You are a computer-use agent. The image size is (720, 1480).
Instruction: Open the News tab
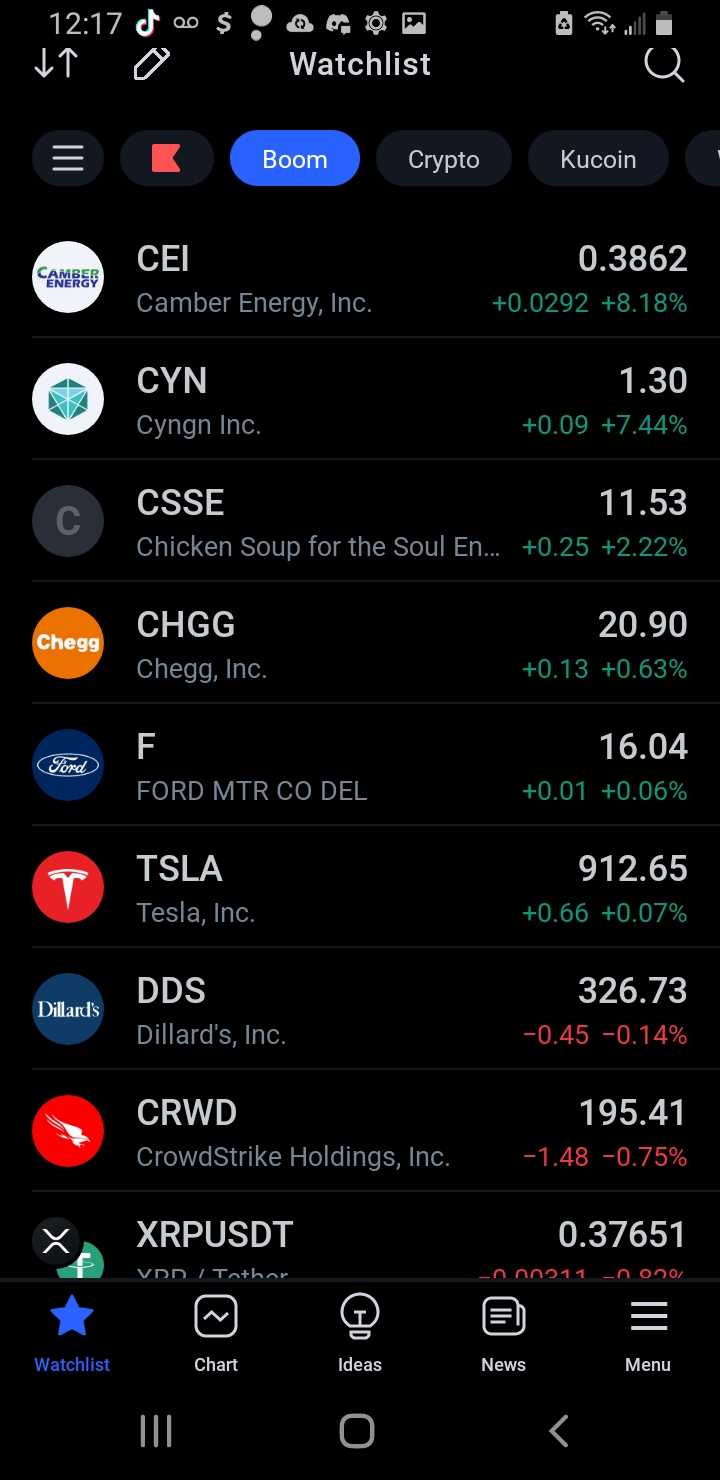pos(503,1332)
